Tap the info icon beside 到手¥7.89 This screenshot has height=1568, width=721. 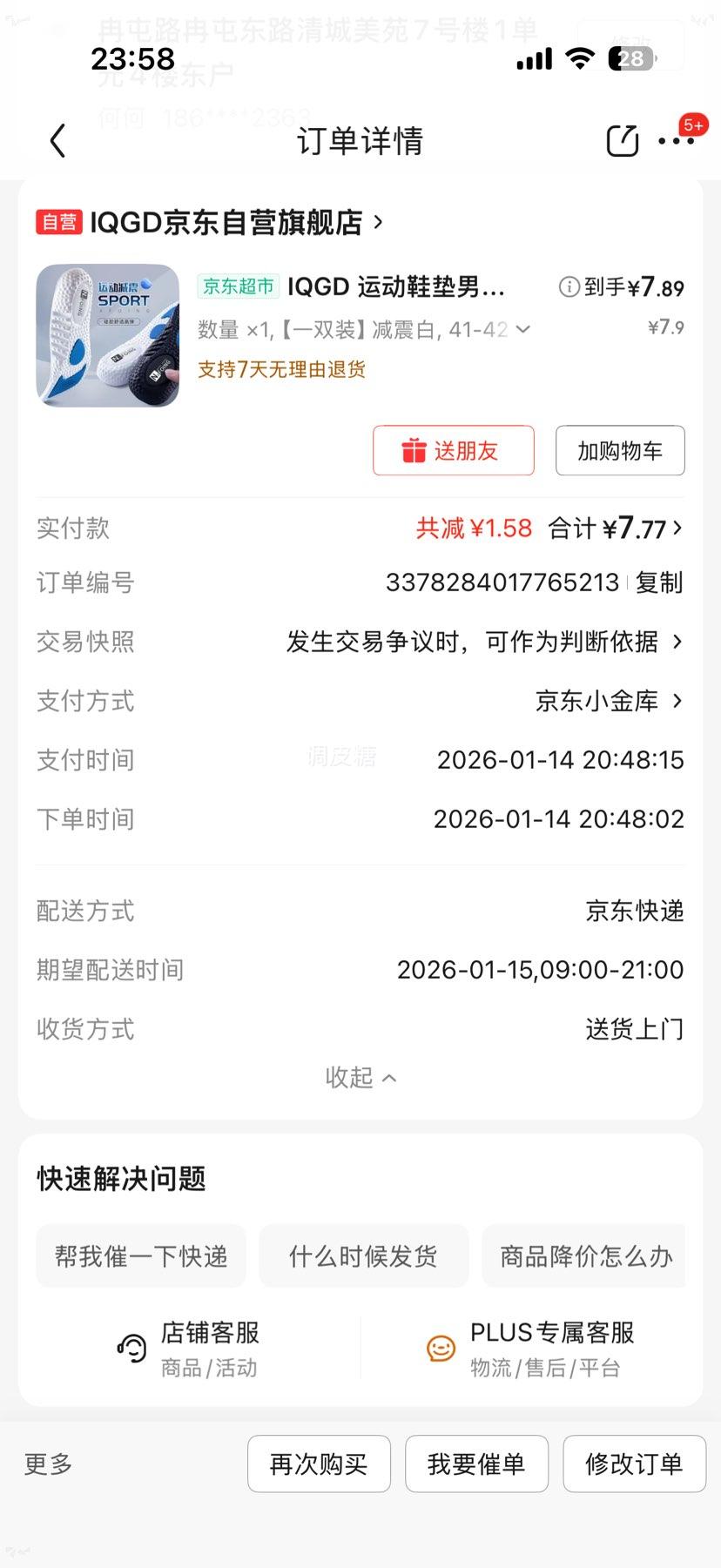(x=569, y=287)
